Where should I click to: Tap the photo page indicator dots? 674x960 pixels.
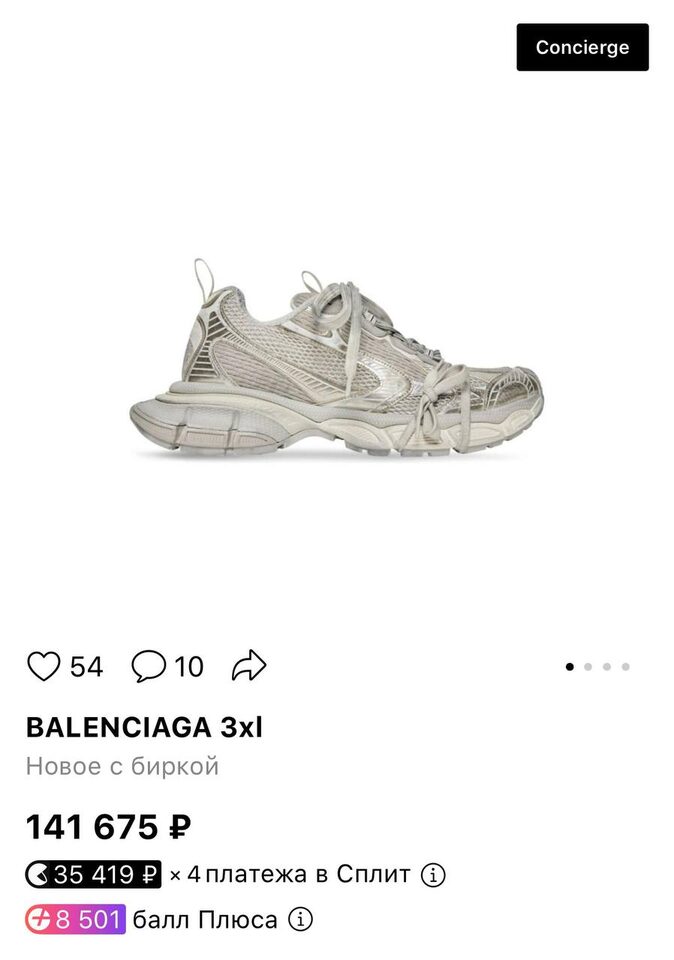coord(597,666)
